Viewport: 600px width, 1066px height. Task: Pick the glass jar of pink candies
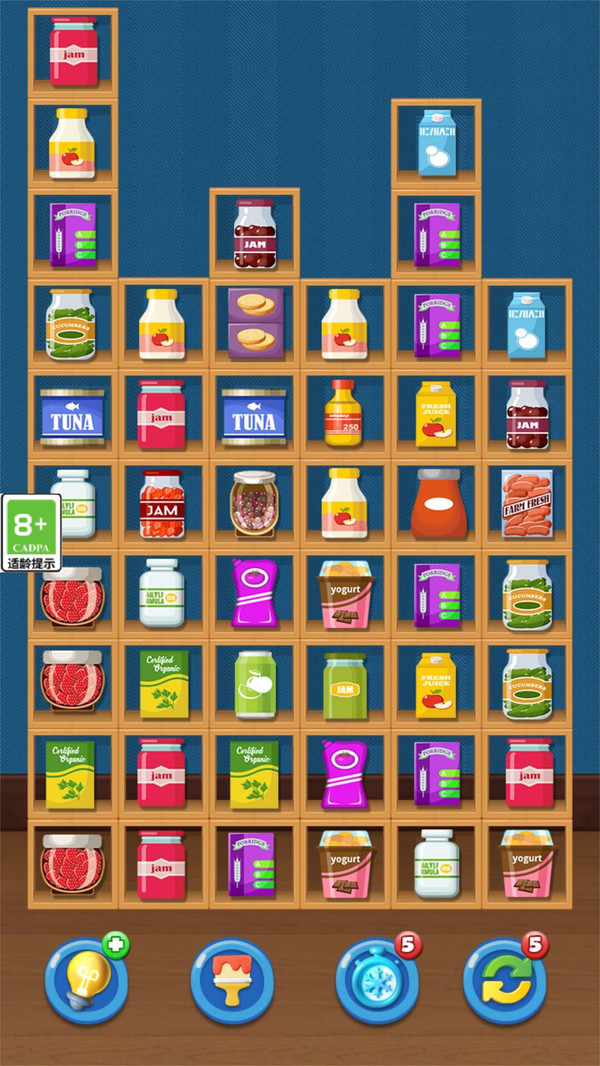point(253,503)
